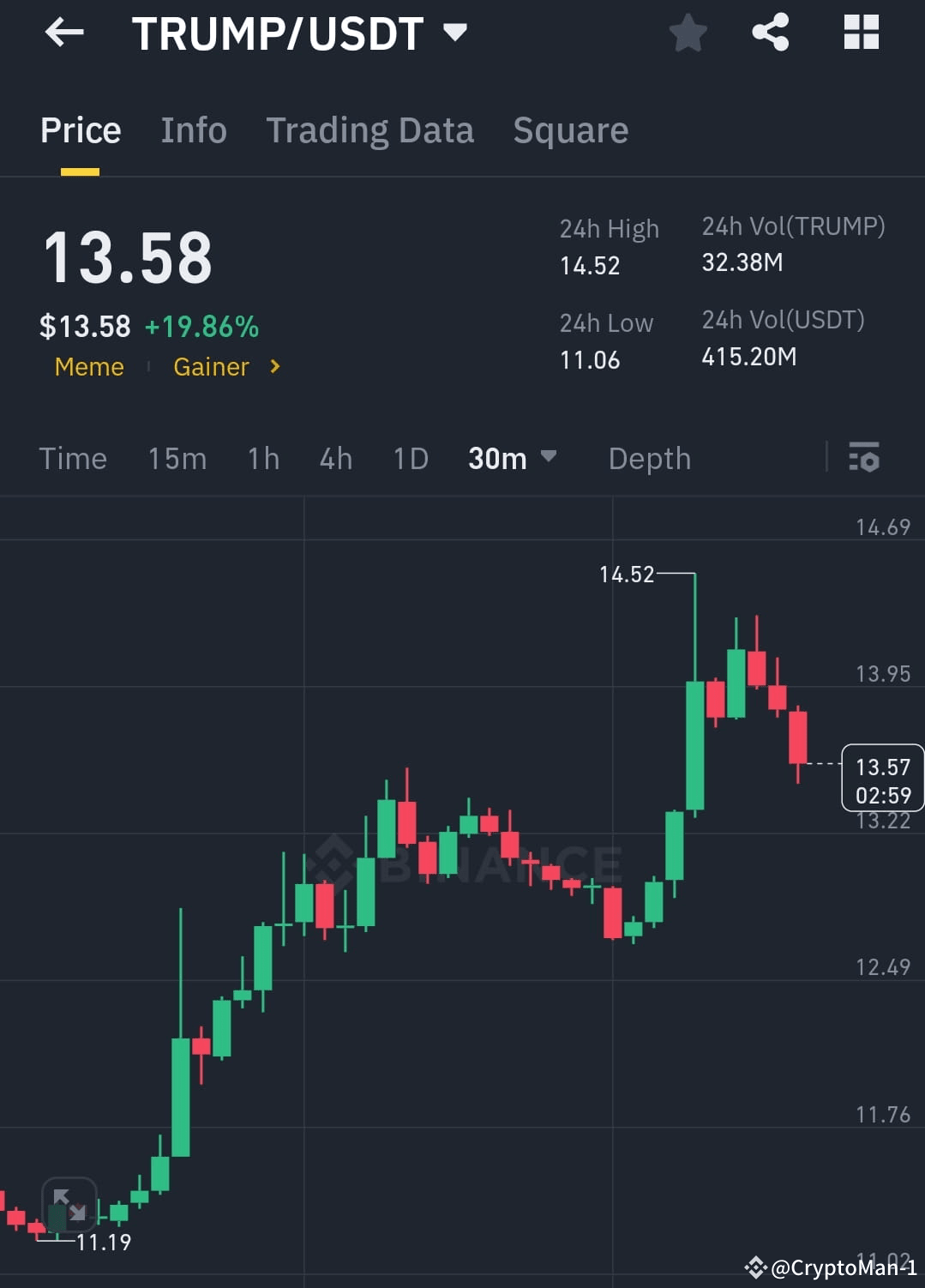Switch to the 15m timeframe
The height and width of the screenshot is (1288, 925).
pyautogui.click(x=177, y=459)
